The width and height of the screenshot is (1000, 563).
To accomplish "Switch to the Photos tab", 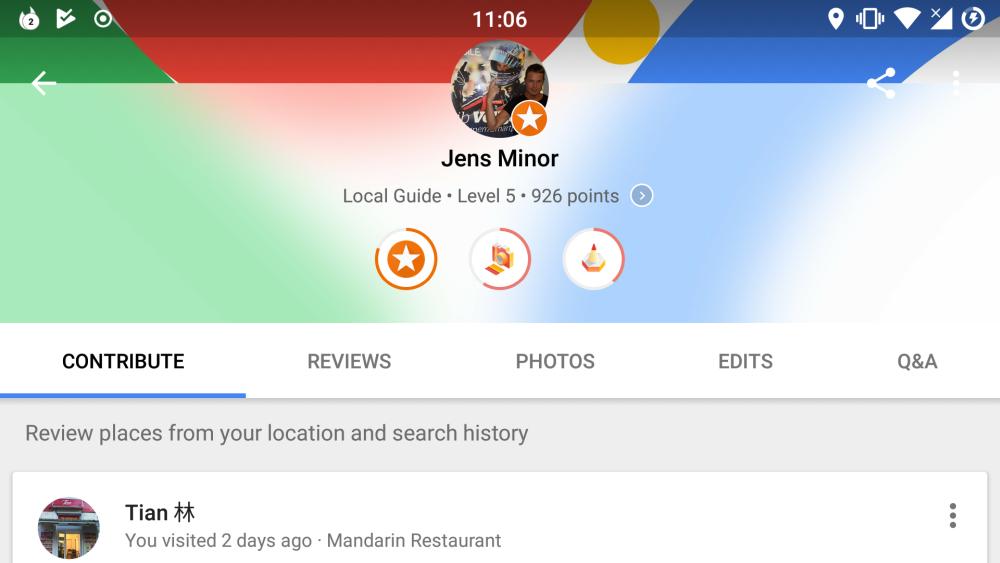I will click(555, 361).
